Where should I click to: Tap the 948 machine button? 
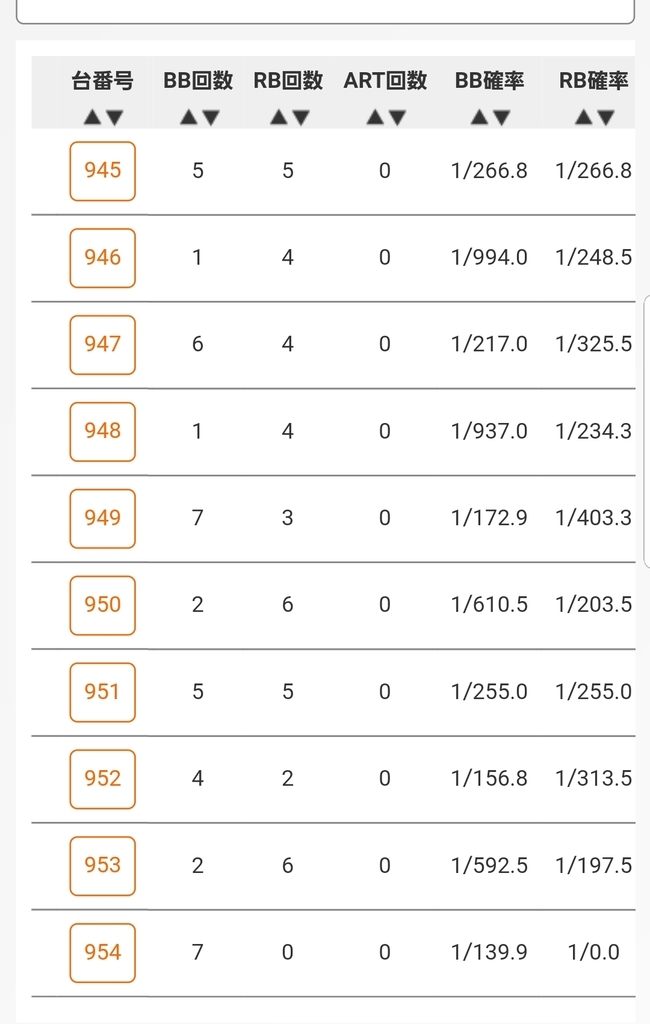coord(102,431)
